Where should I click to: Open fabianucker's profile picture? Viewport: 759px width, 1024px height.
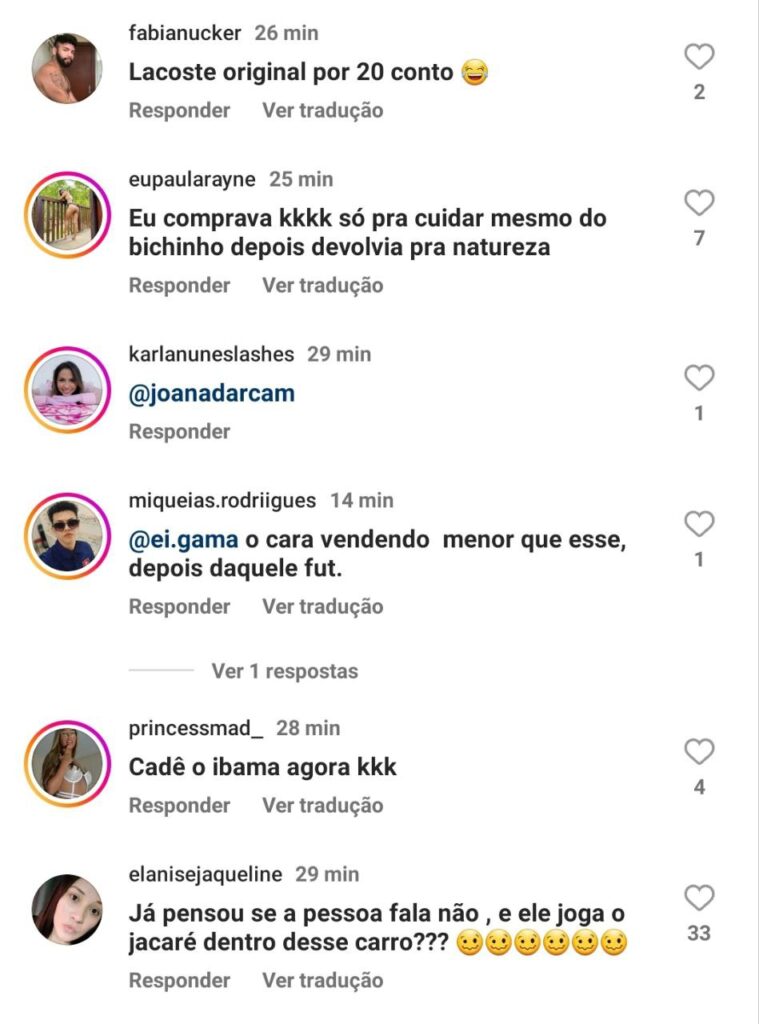click(67, 69)
